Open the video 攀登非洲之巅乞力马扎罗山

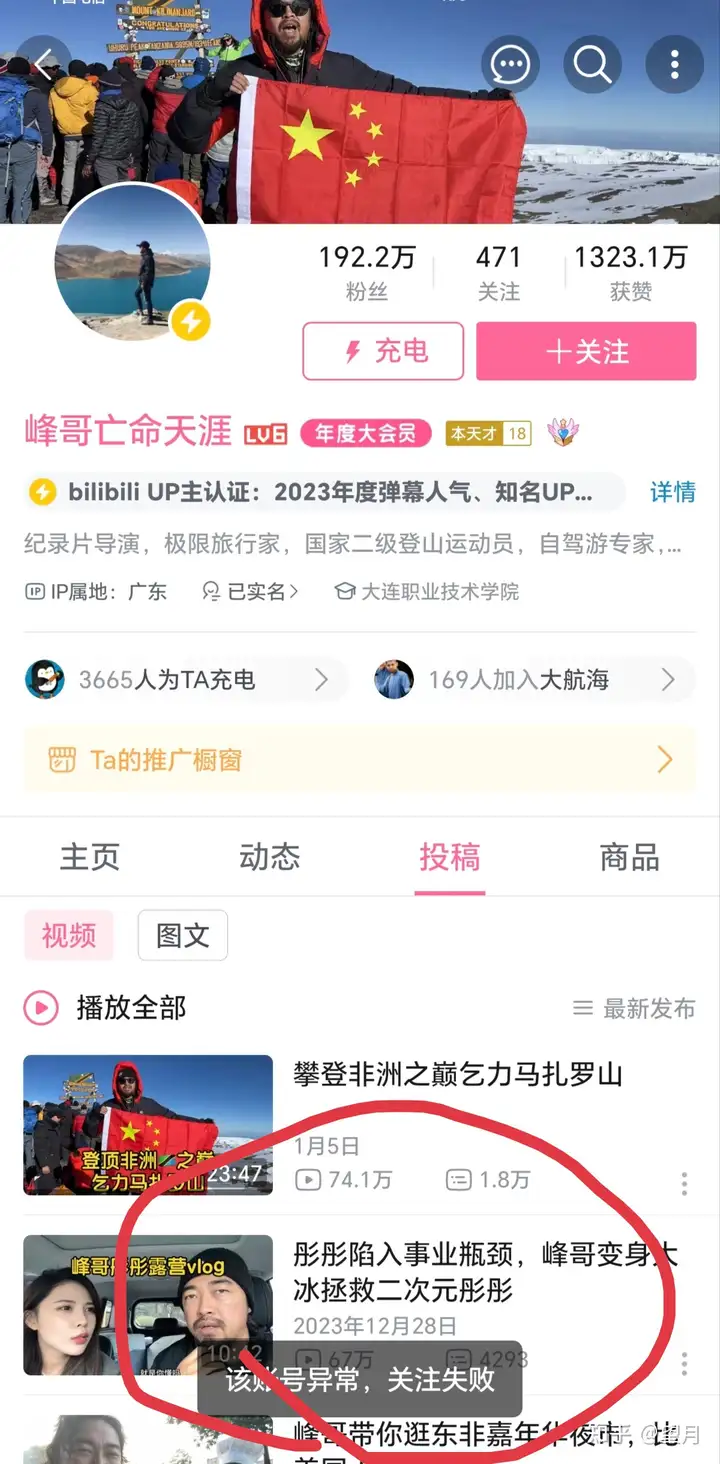[457, 1076]
